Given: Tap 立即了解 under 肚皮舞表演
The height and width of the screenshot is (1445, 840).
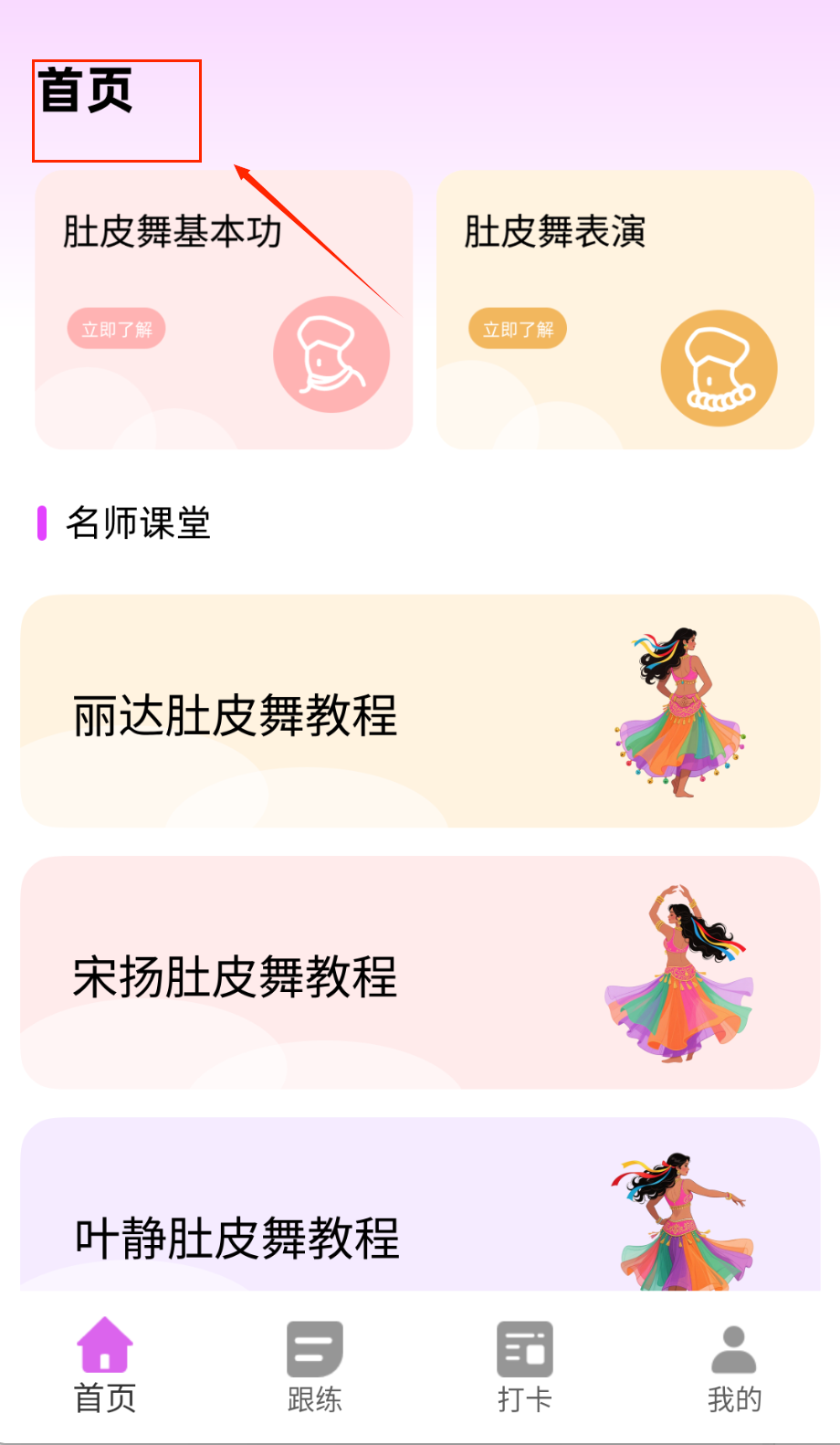Looking at the screenshot, I should 518,329.
